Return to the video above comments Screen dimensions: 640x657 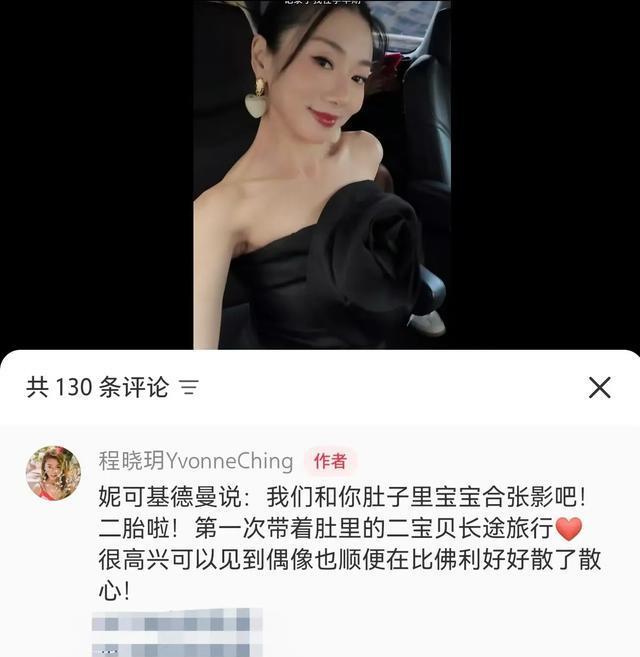[x=320, y=175]
